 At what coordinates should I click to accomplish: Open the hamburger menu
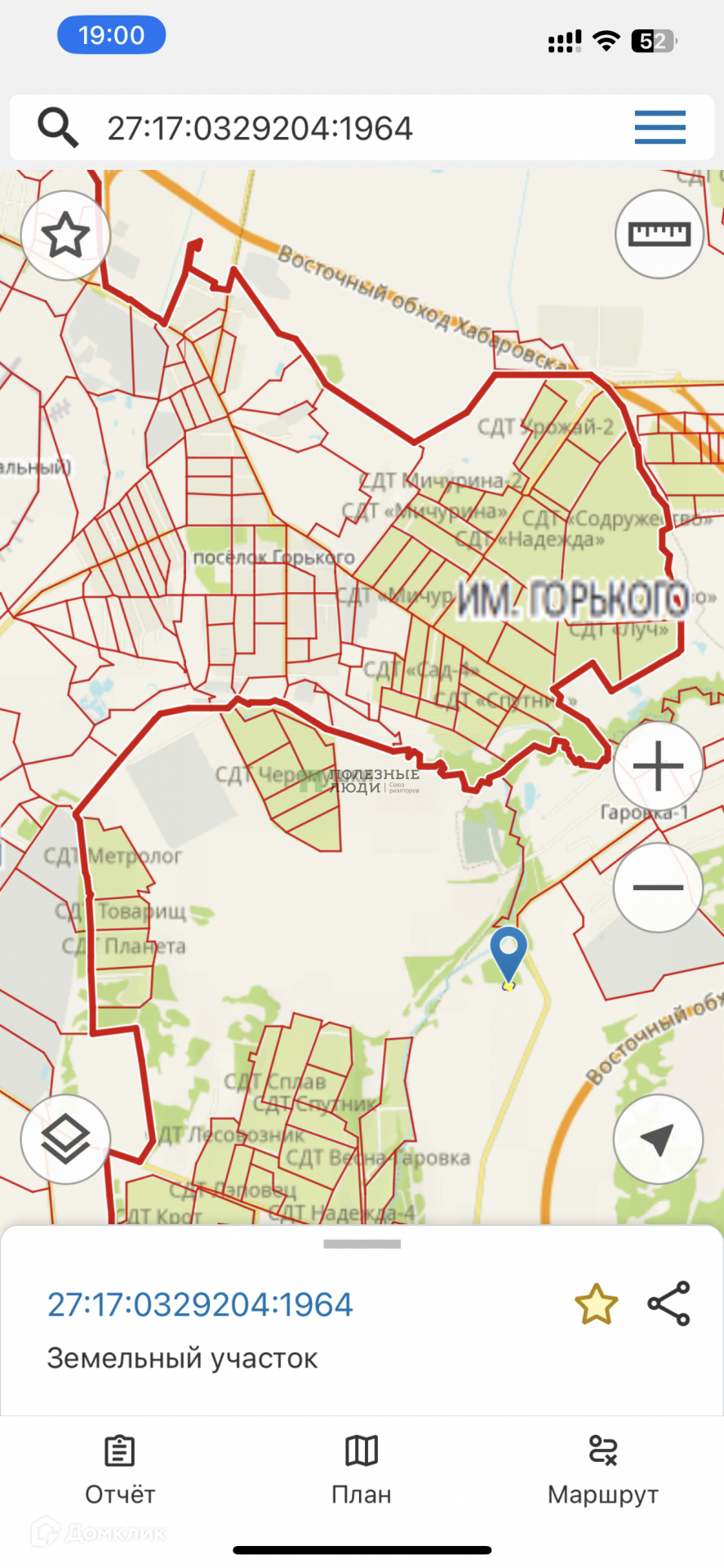tap(660, 127)
